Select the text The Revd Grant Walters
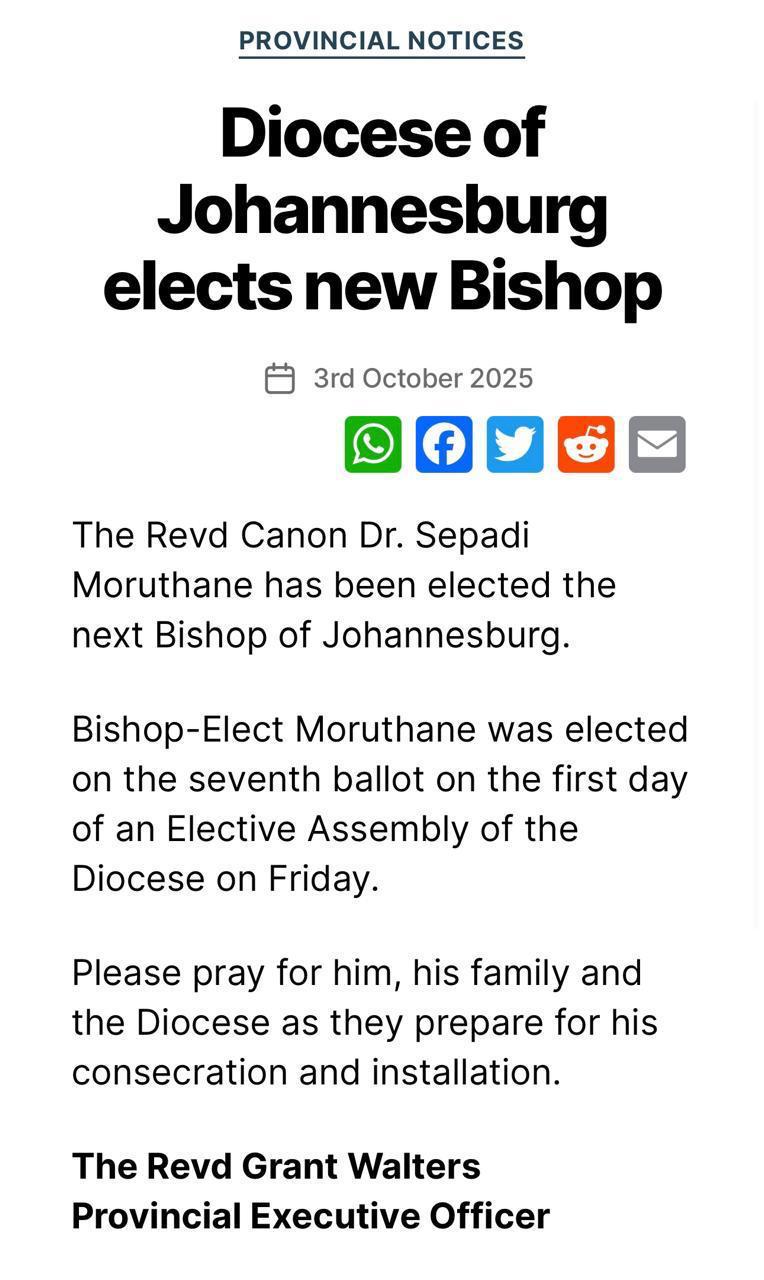 coord(276,1166)
